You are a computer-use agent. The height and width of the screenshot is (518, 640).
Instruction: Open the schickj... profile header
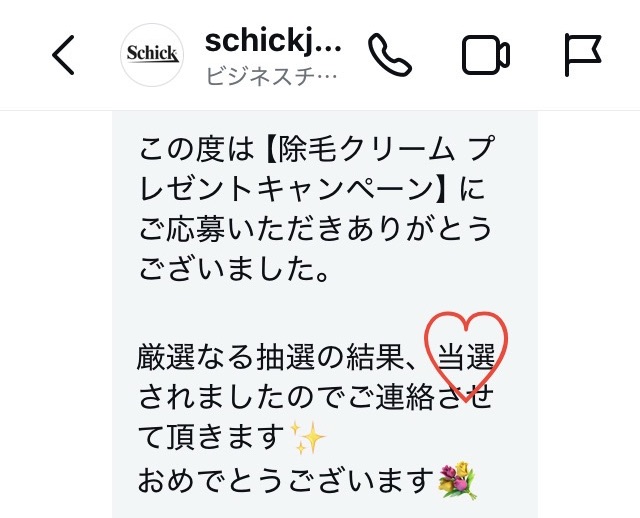272,55
